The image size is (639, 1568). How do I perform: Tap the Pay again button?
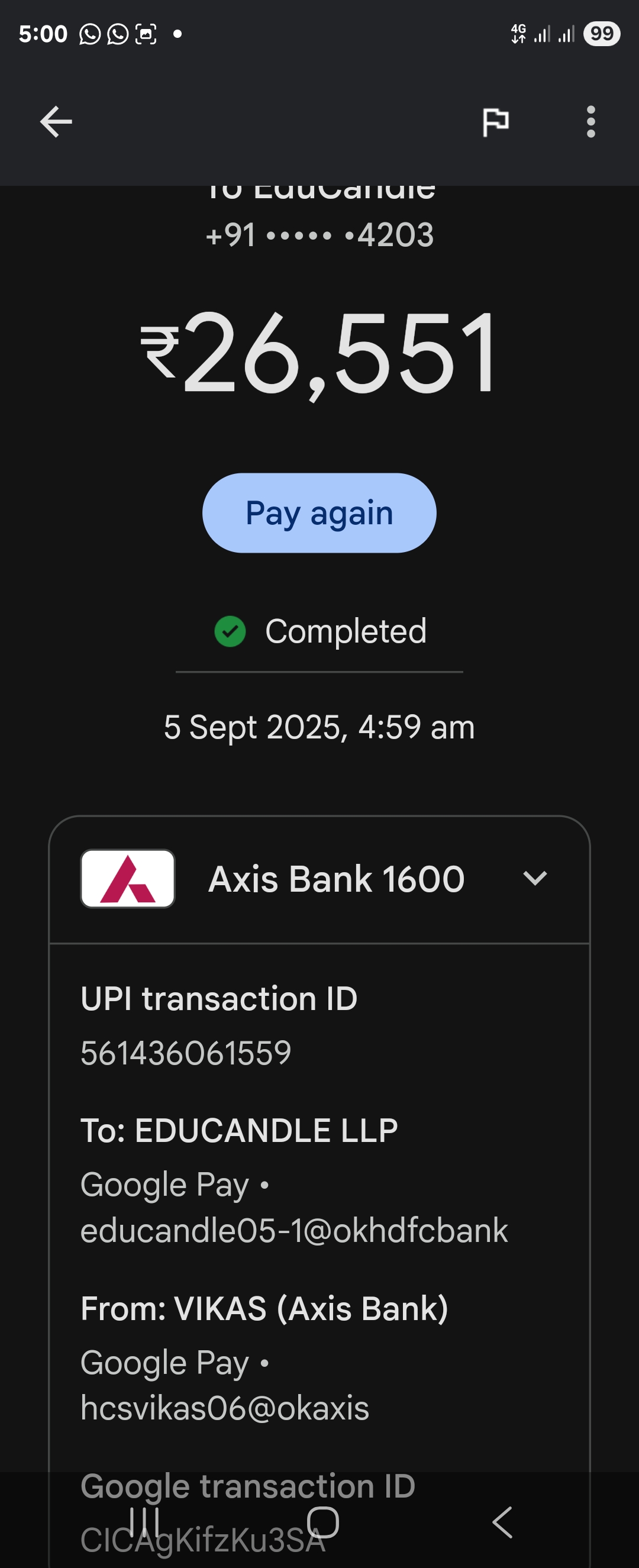coord(319,513)
